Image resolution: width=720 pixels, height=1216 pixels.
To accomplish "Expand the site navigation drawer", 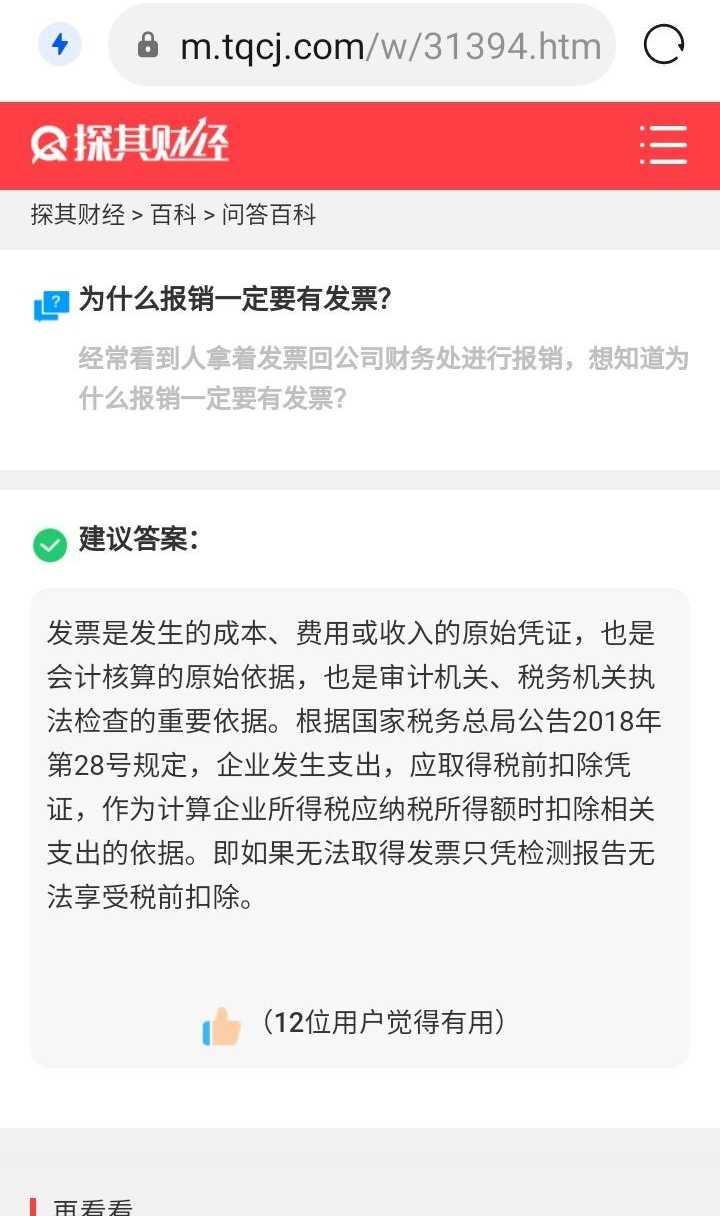I will (x=663, y=143).
